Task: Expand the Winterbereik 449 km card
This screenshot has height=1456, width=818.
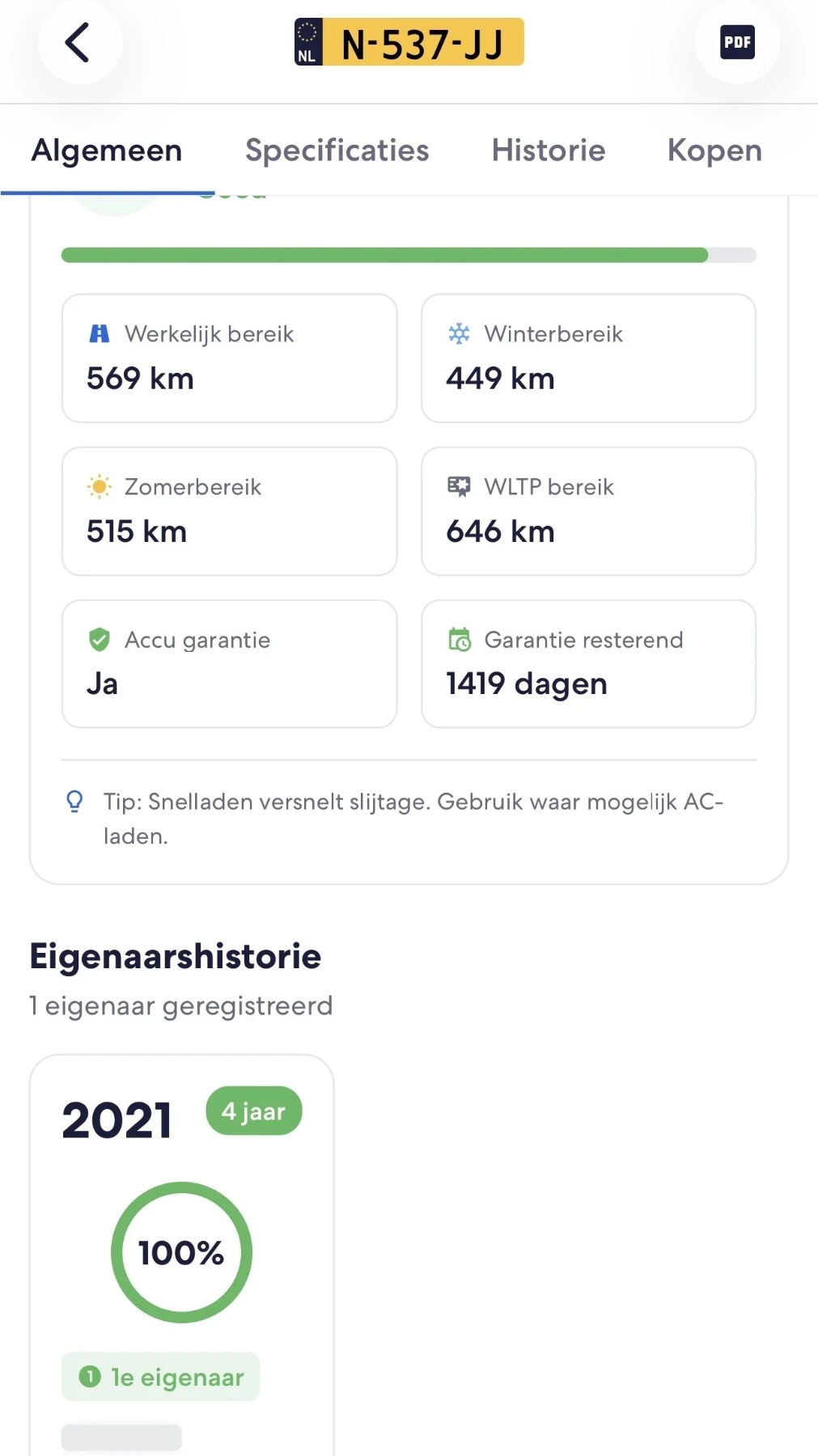Action: [588, 358]
